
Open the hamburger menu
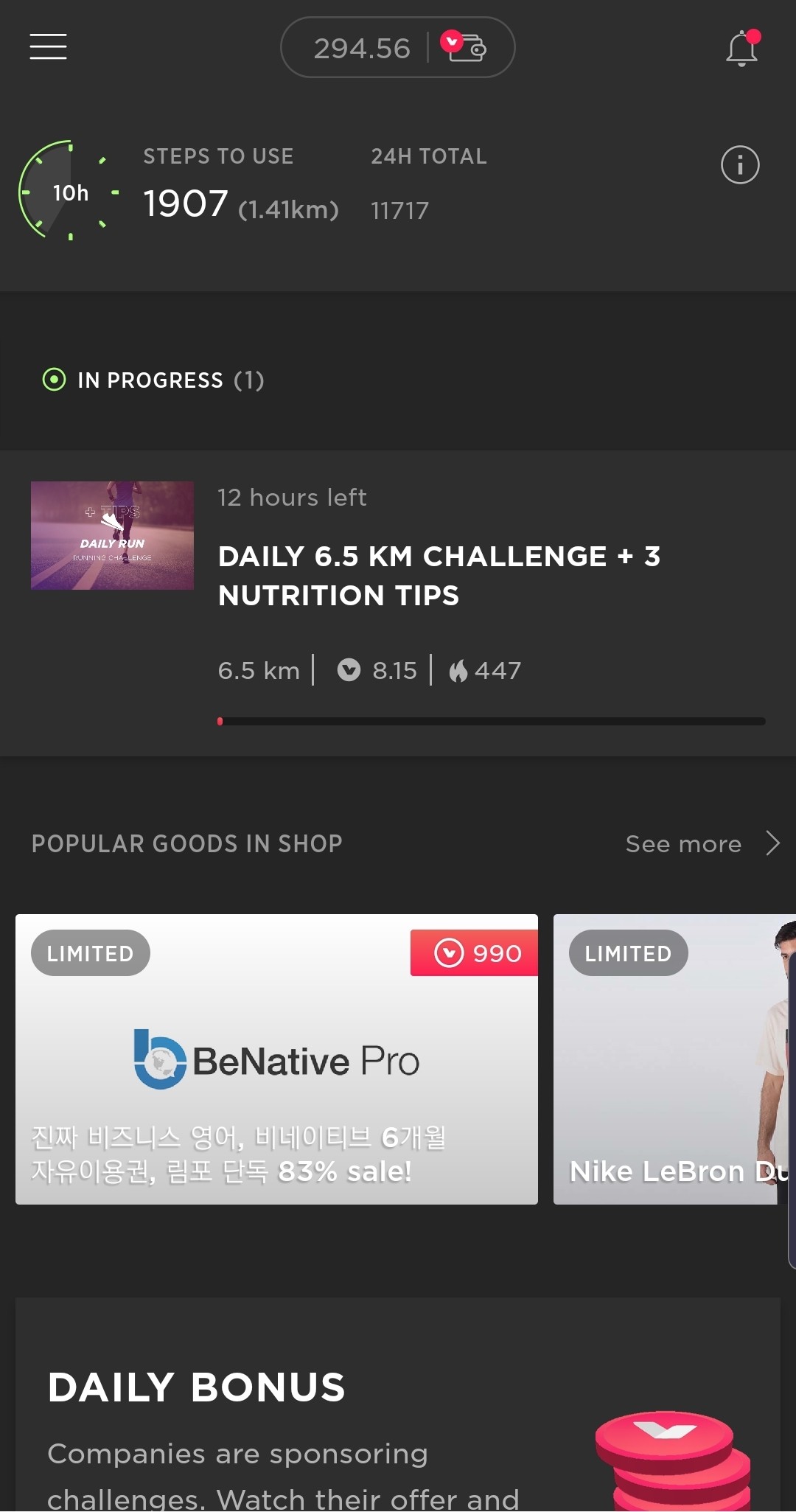[x=48, y=46]
